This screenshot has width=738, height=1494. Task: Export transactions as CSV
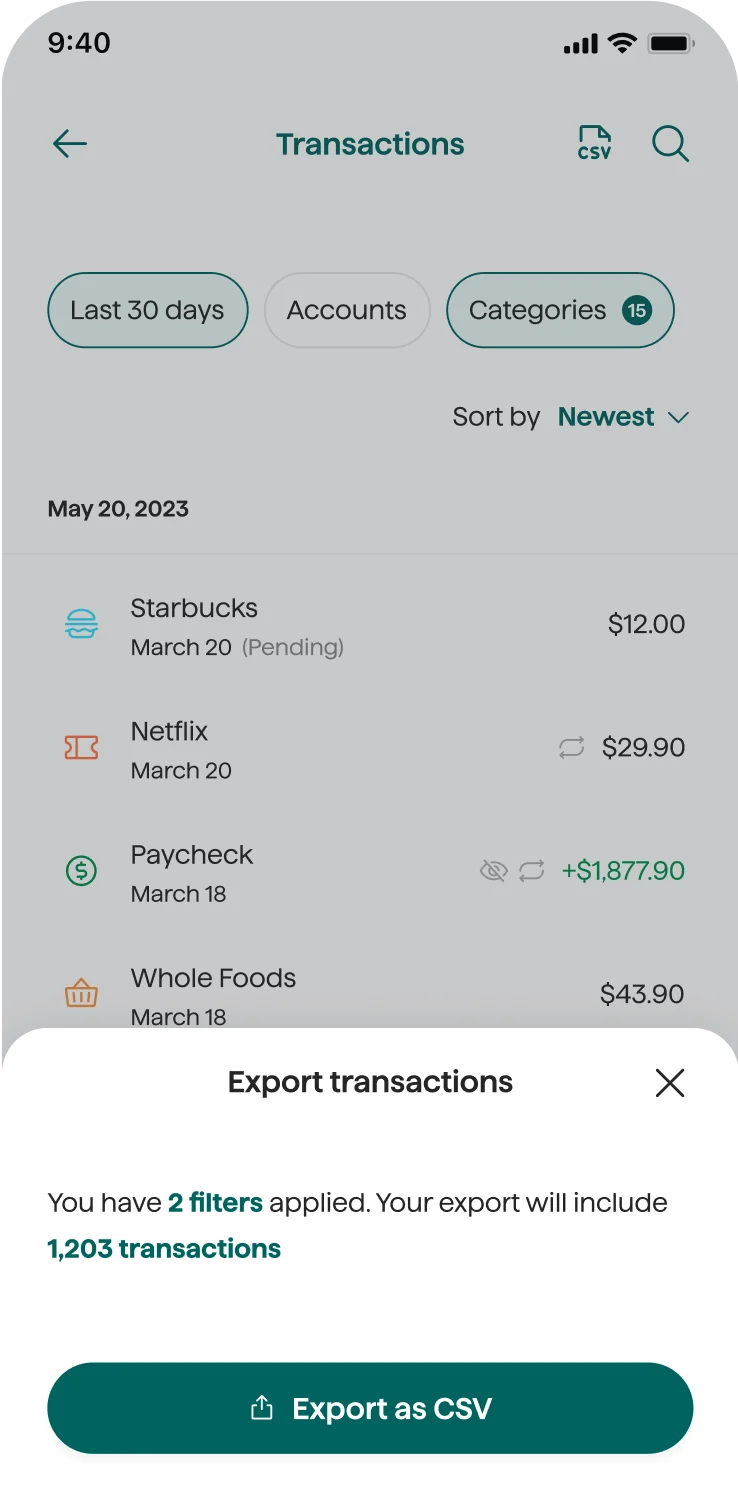pos(369,1407)
